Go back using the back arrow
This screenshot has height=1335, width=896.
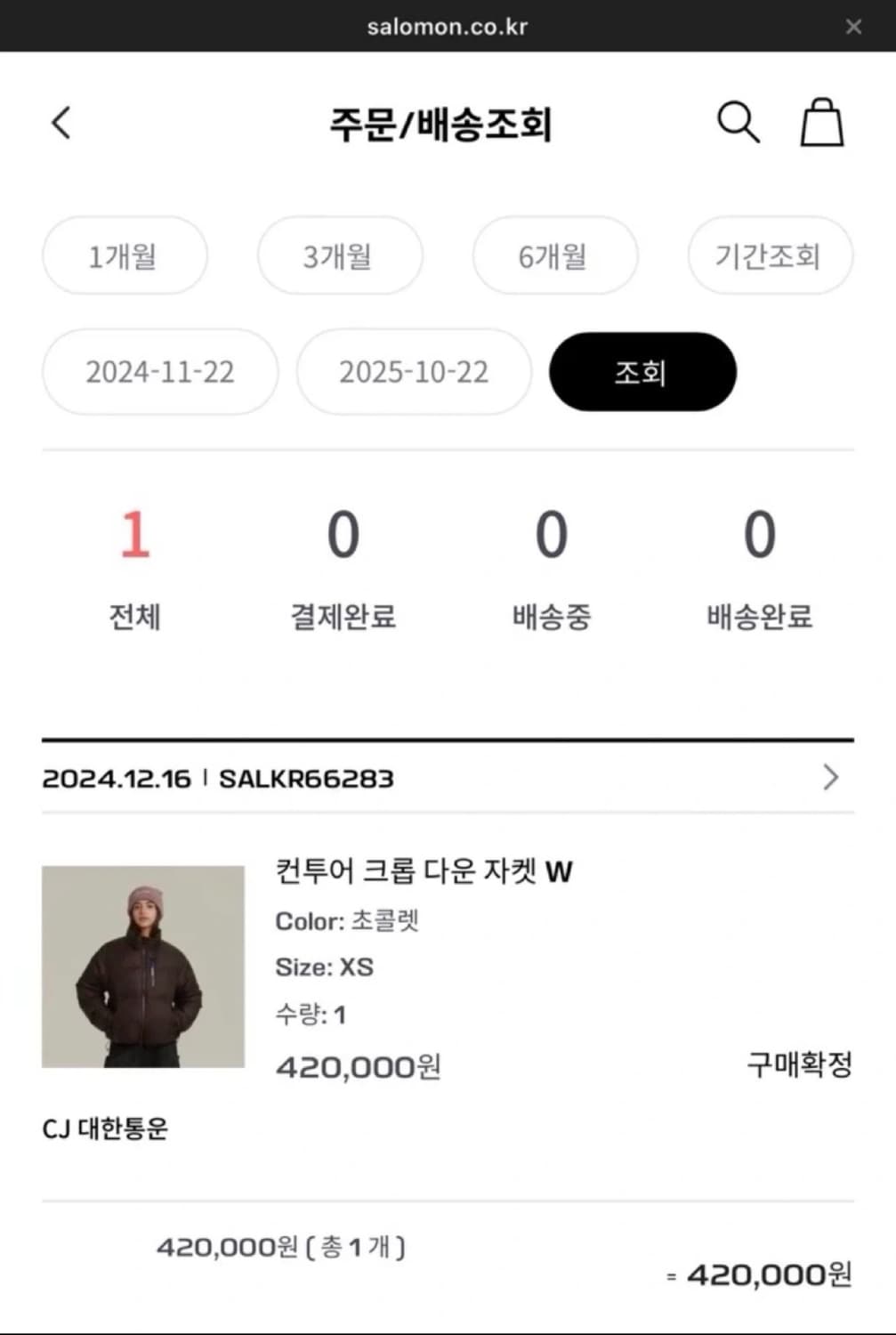tap(60, 124)
